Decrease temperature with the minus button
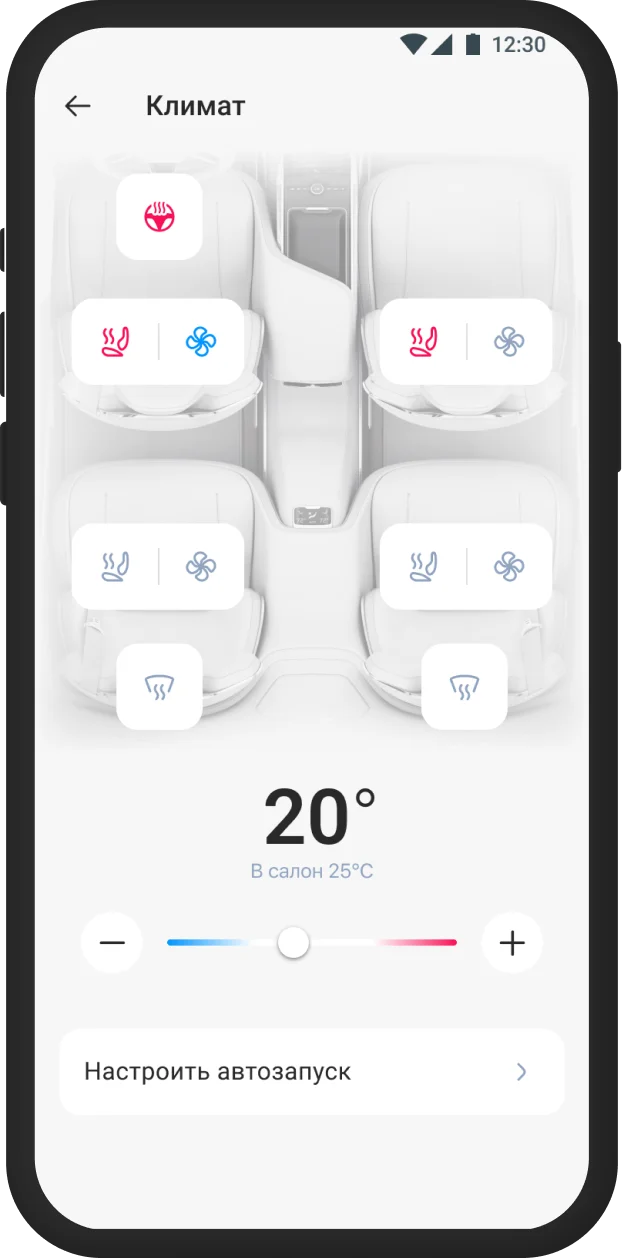This screenshot has width=624, height=1258. pyautogui.click(x=112, y=943)
